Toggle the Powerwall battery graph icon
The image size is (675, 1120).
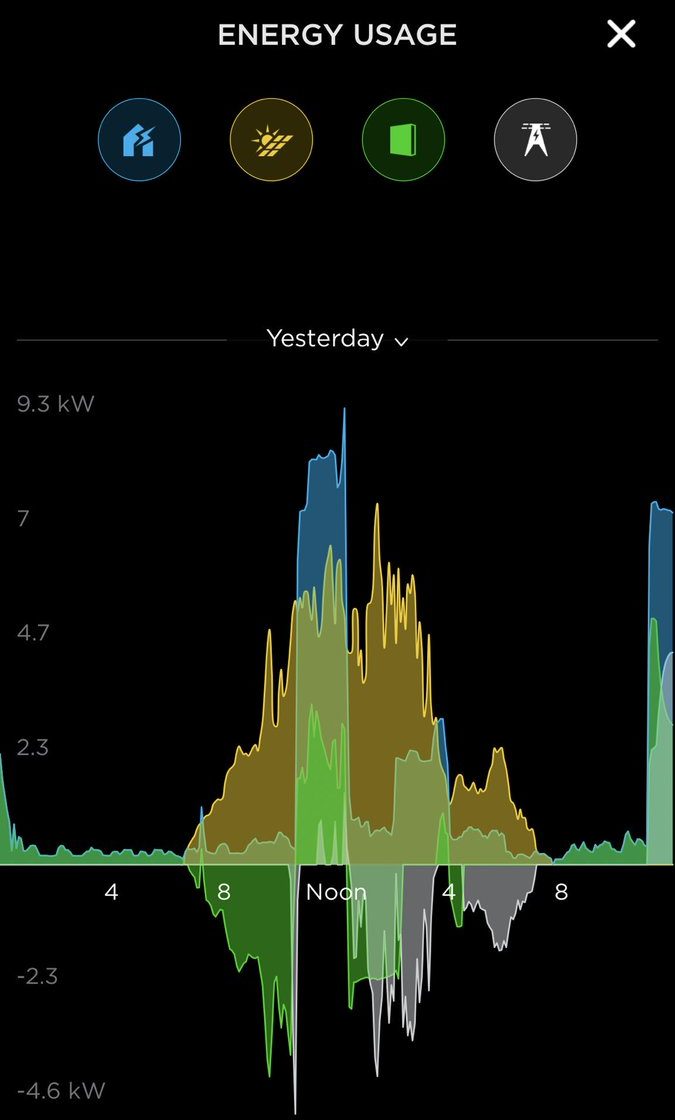[404, 139]
